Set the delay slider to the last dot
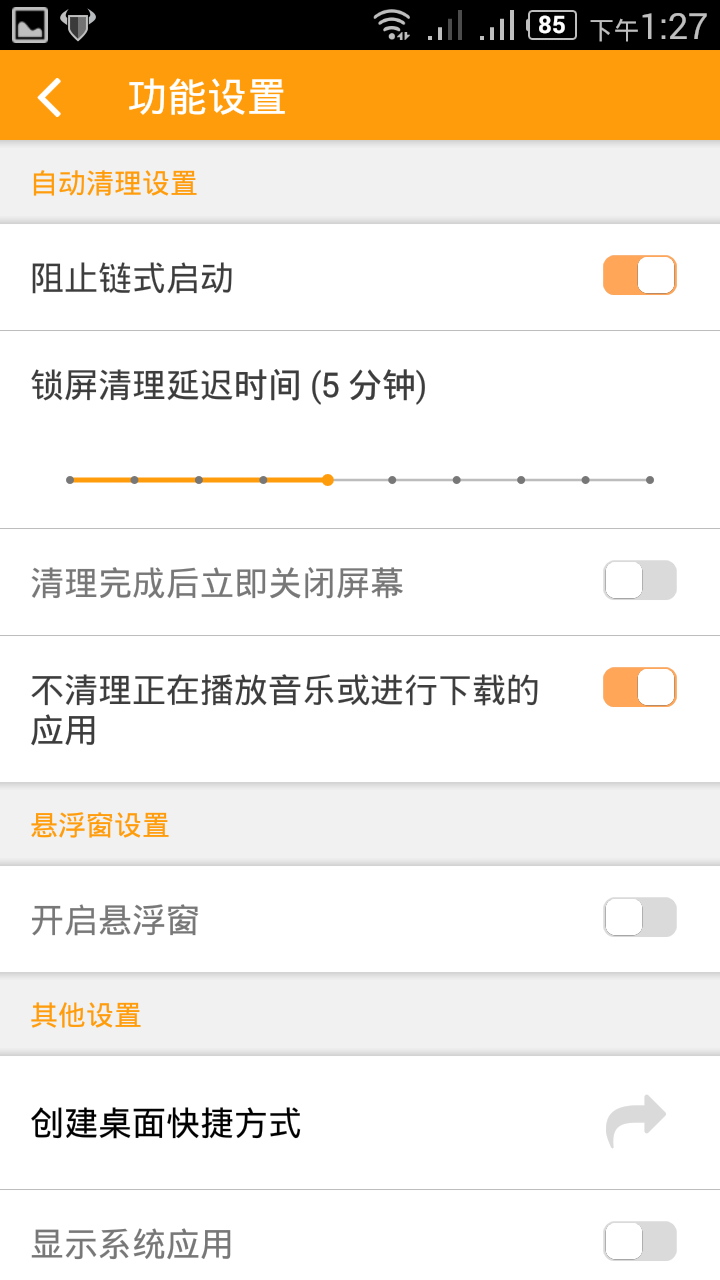The height and width of the screenshot is (1280, 720). pyautogui.click(x=650, y=480)
